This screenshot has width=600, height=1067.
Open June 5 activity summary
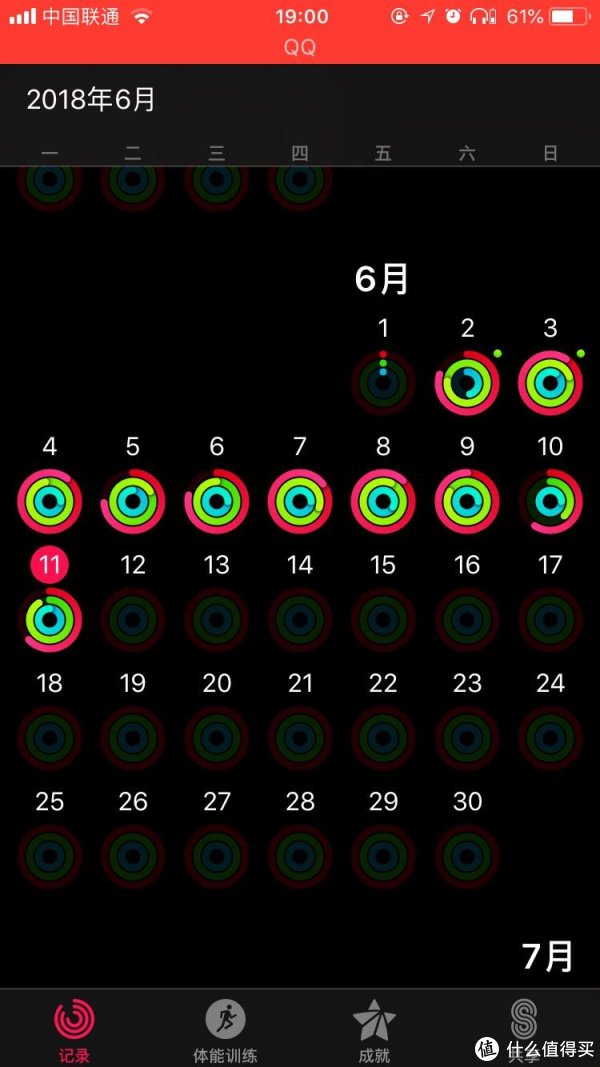coord(133,502)
